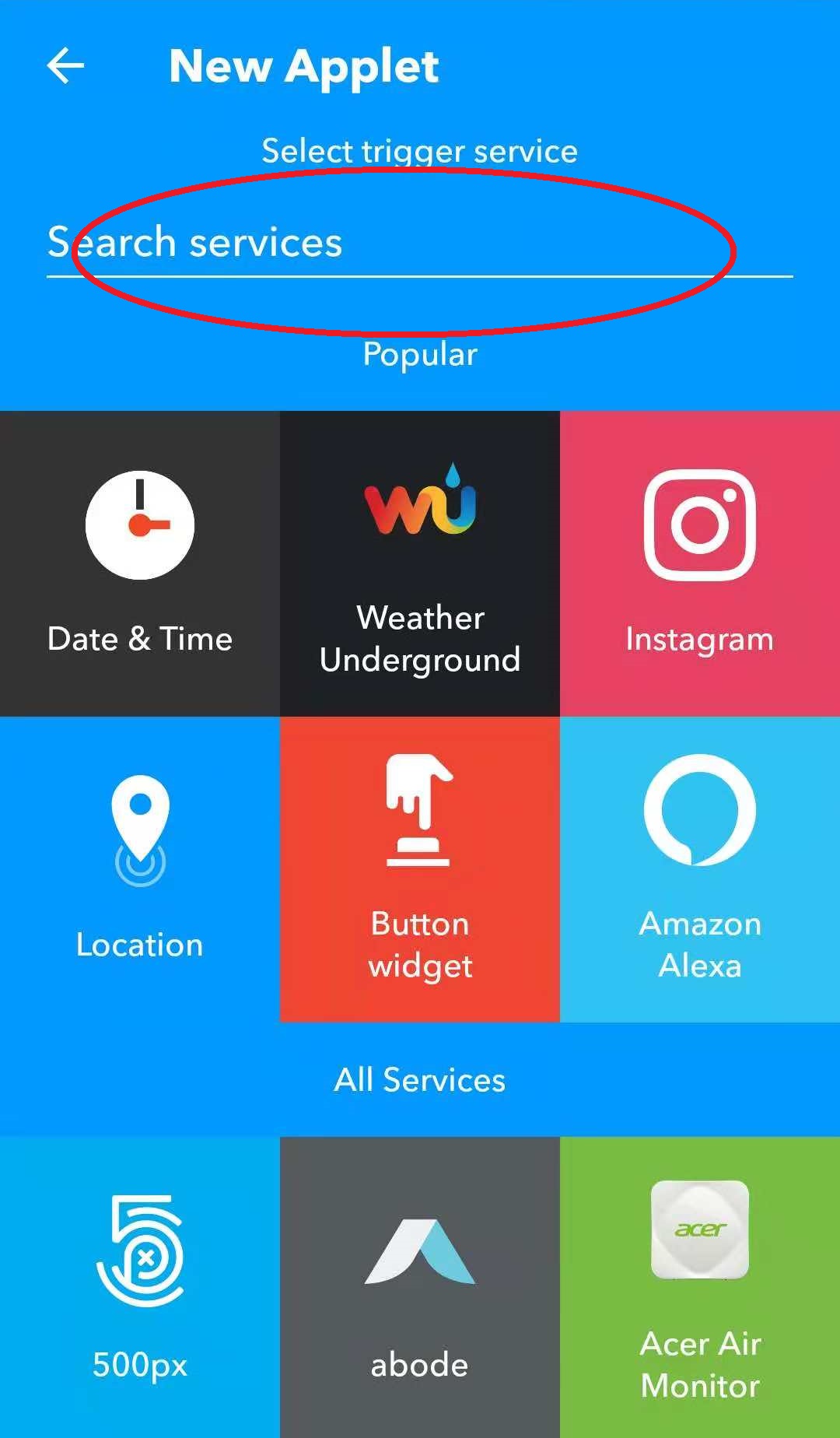Select the abode service tile
Screen dimensions: 840x1438
pyautogui.click(x=420, y=1287)
